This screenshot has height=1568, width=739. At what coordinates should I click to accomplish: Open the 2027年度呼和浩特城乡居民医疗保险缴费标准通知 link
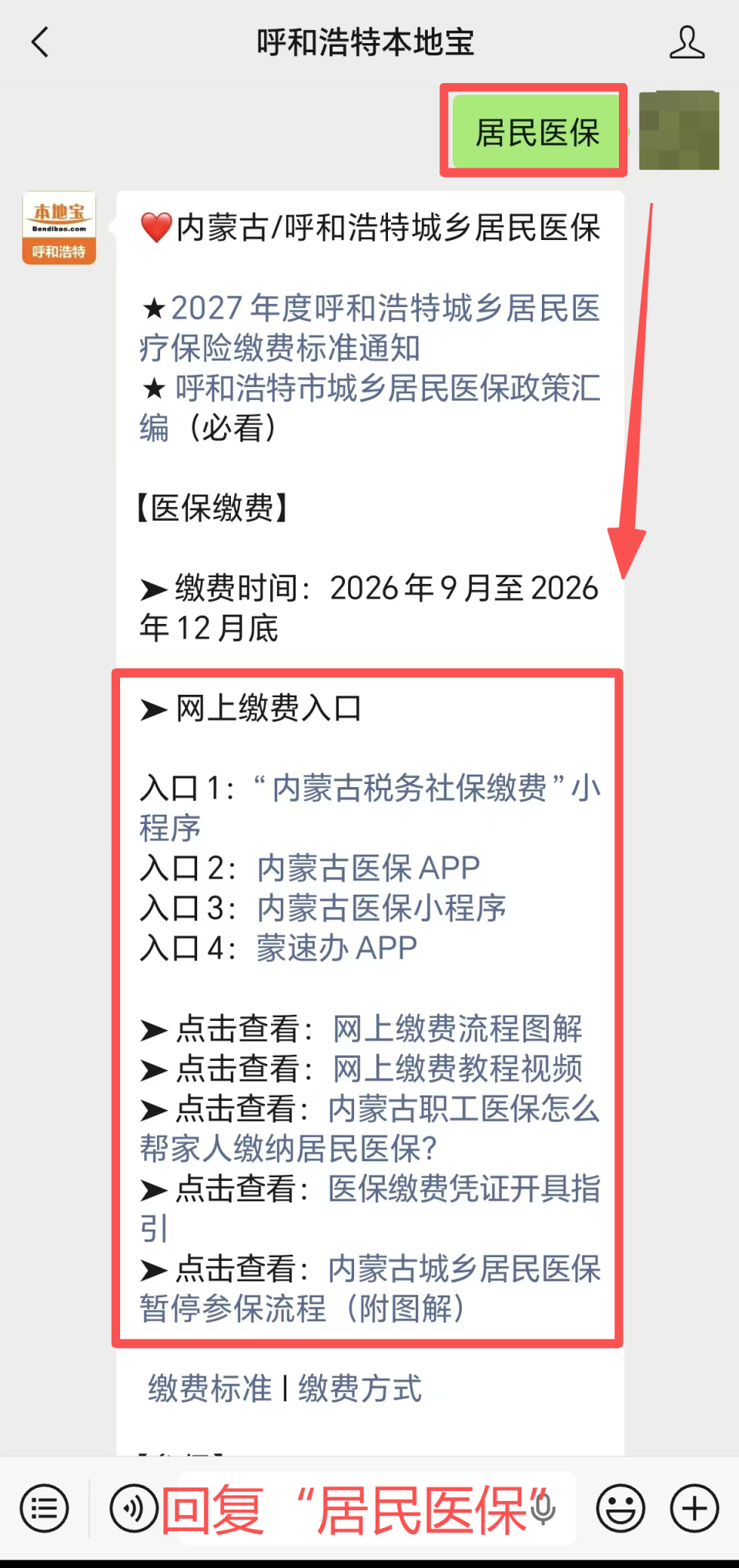370,328
